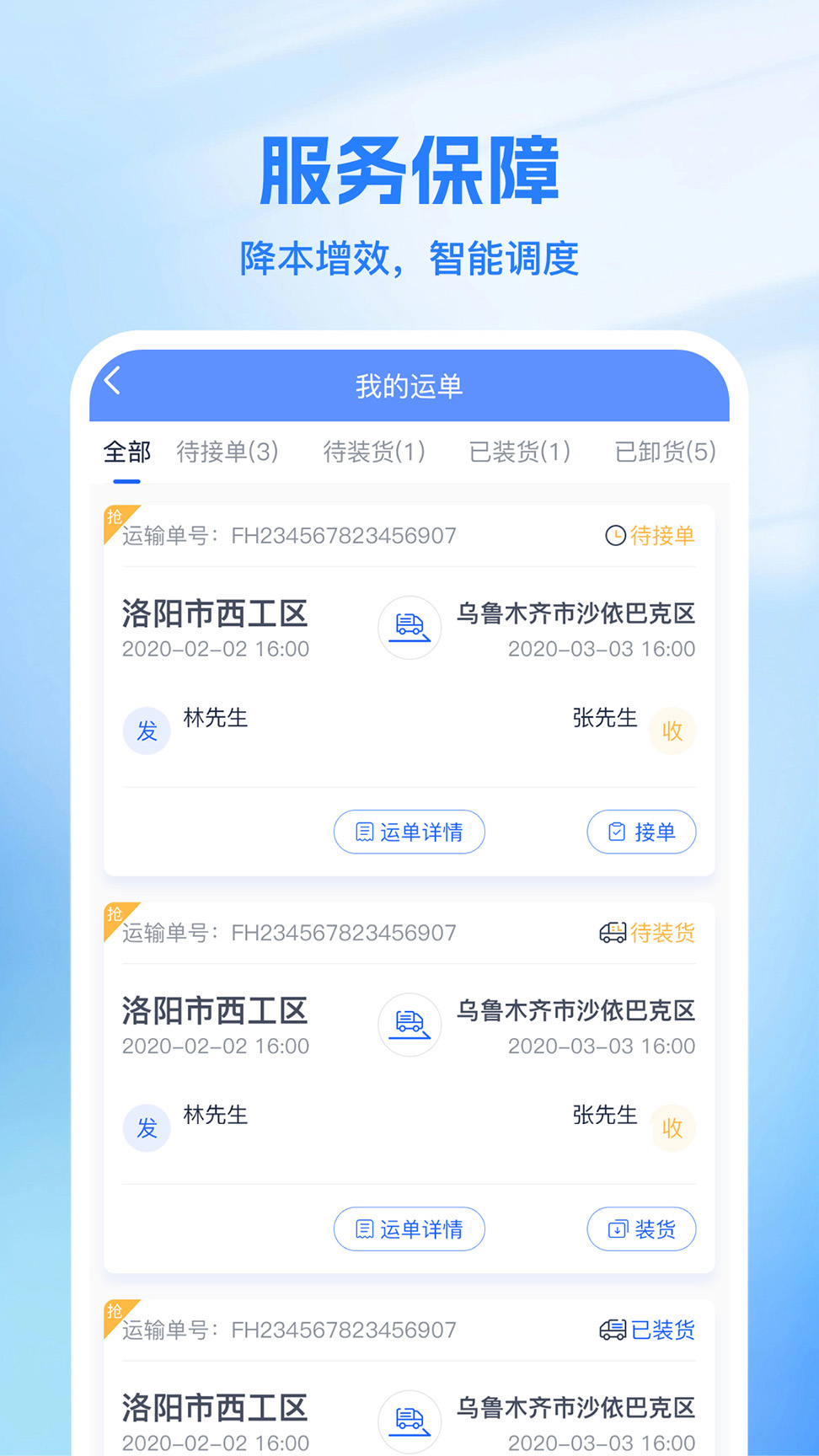Click the 发 badge on second waybill card

(147, 1128)
